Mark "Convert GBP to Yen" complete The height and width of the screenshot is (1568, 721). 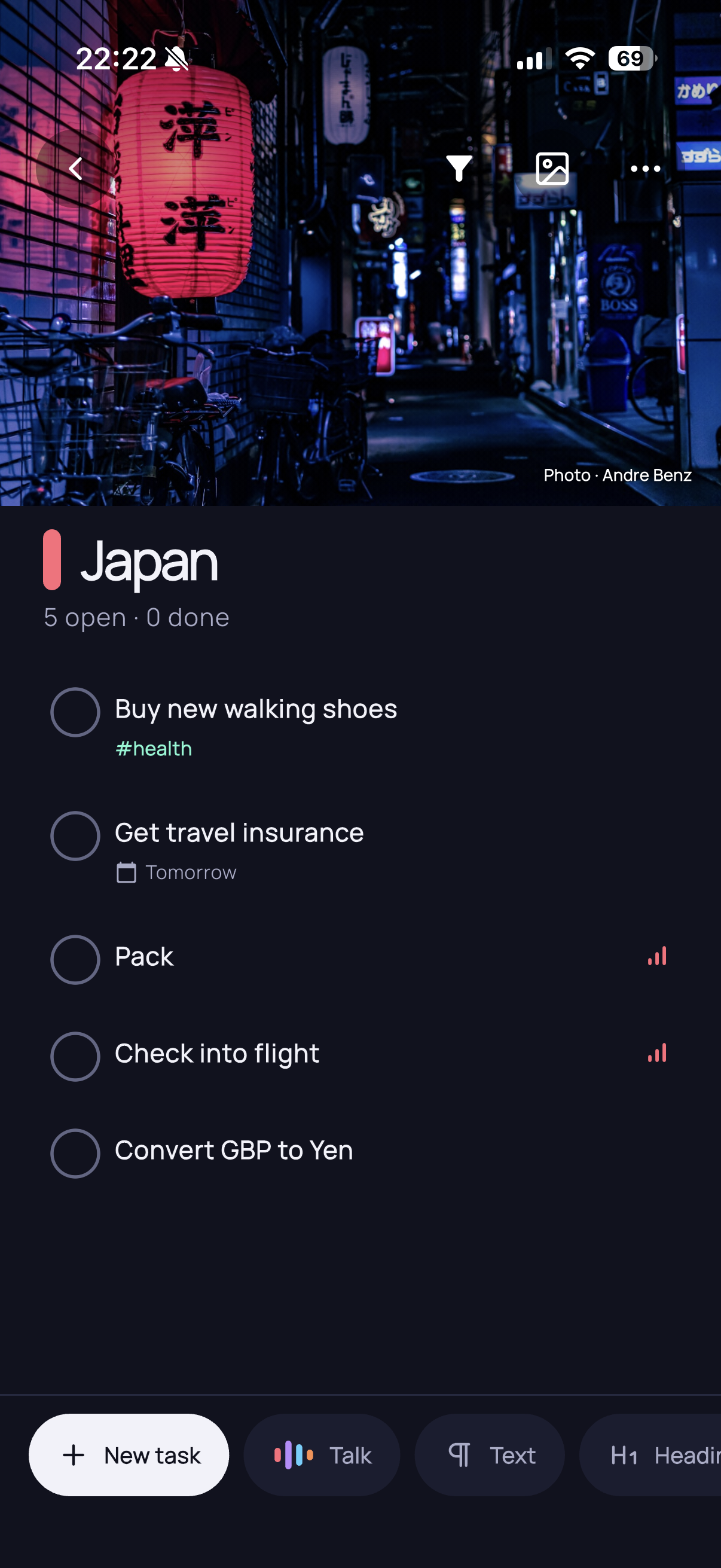(75, 1153)
